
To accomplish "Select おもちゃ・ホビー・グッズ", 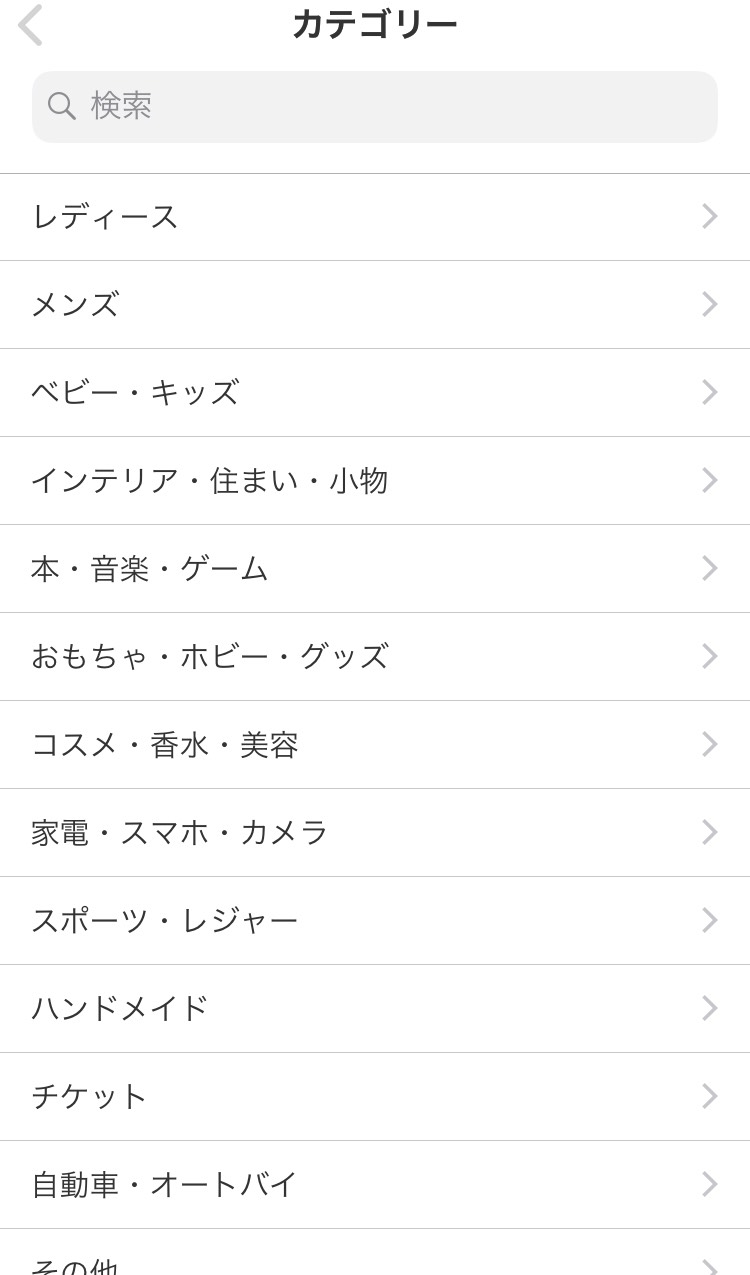I will coord(375,657).
